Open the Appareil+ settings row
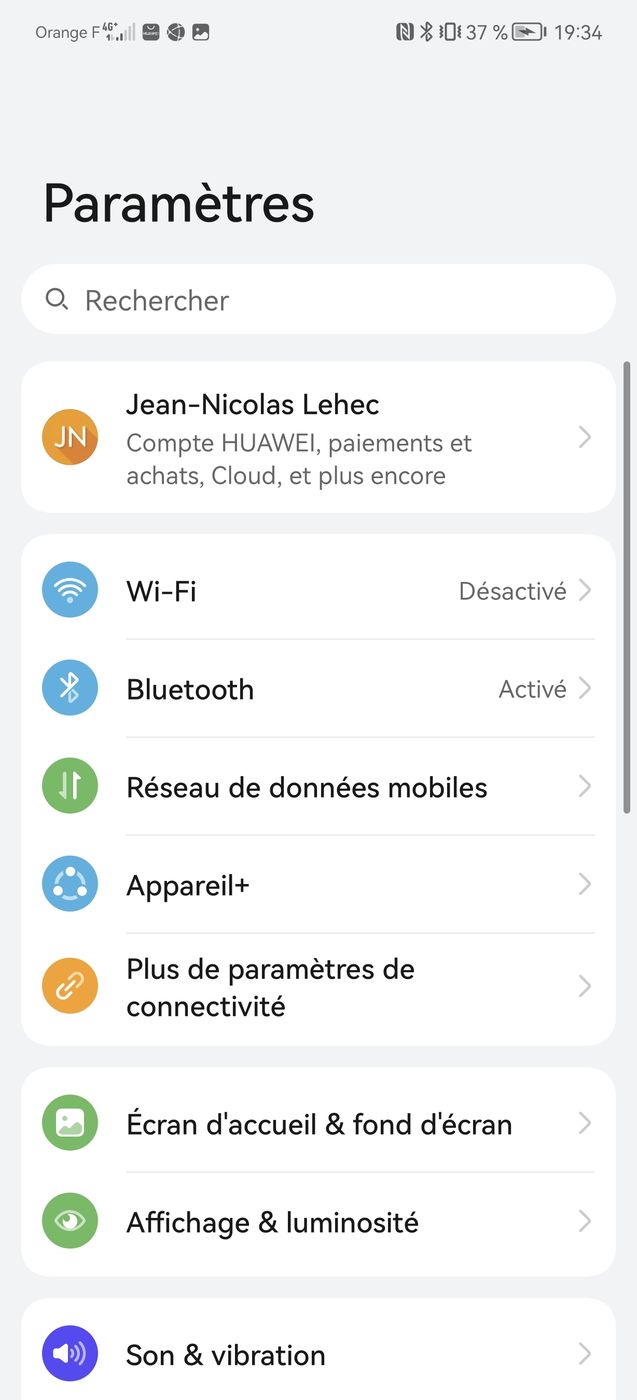637x1400 pixels. point(318,885)
